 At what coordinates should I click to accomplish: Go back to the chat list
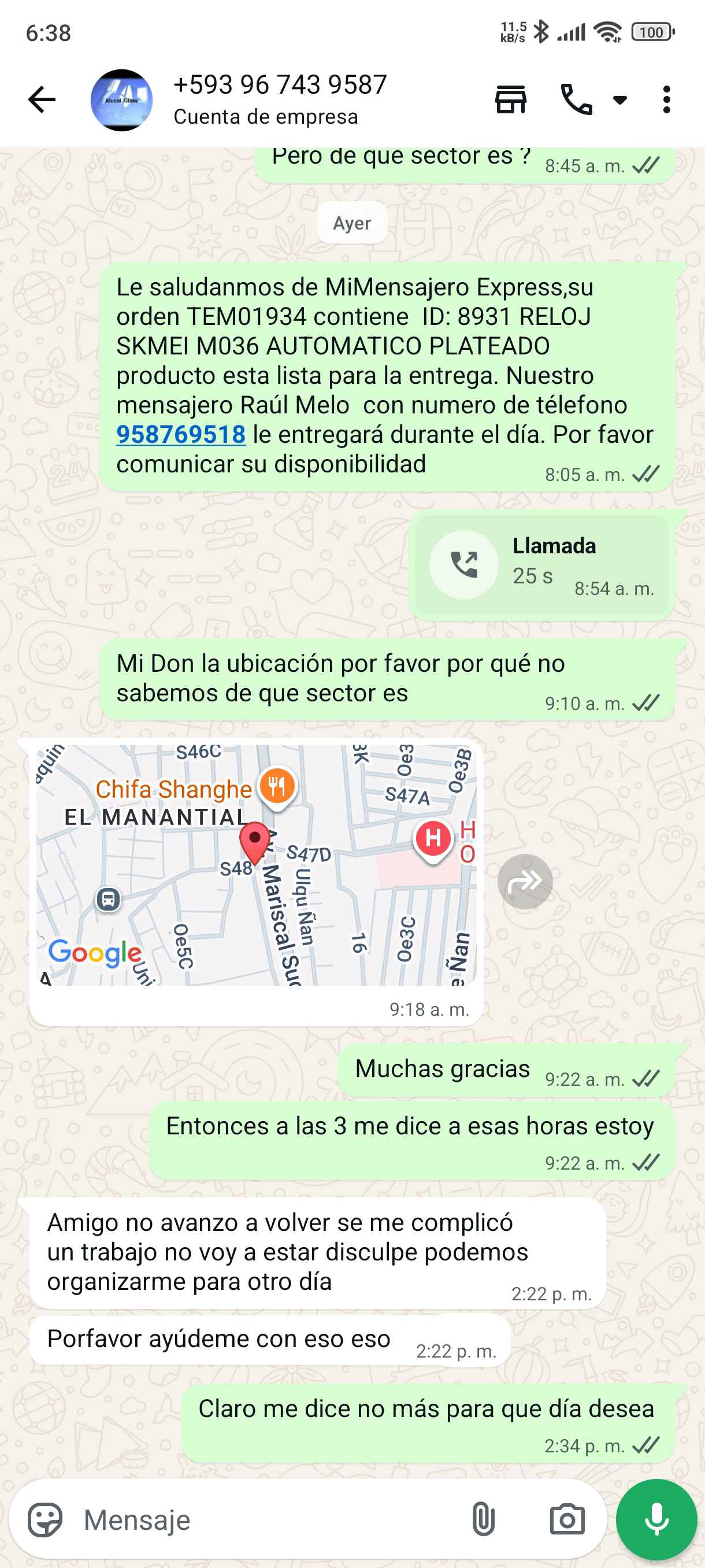tap(42, 100)
